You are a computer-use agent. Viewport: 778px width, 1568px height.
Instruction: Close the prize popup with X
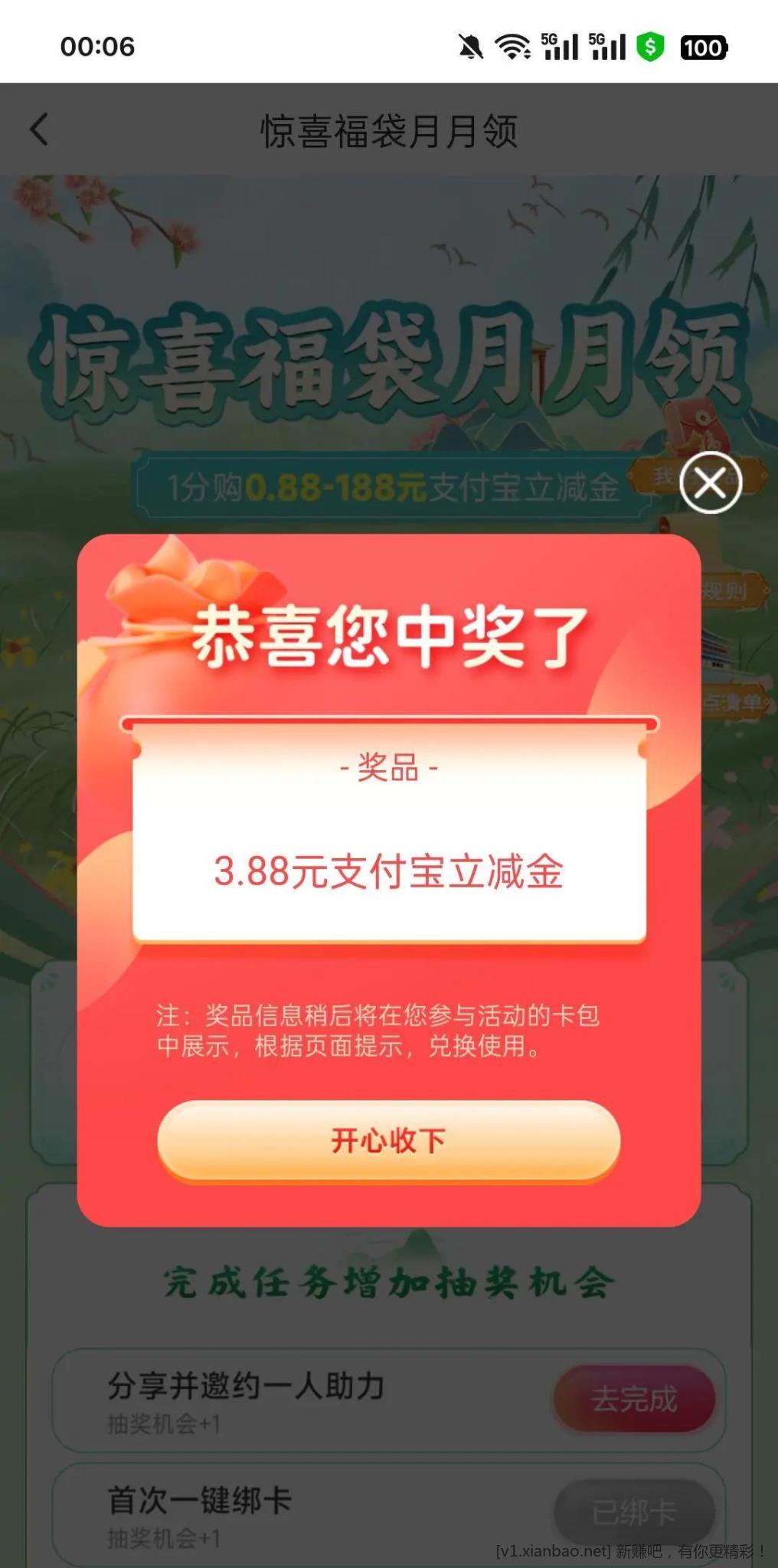tap(711, 483)
